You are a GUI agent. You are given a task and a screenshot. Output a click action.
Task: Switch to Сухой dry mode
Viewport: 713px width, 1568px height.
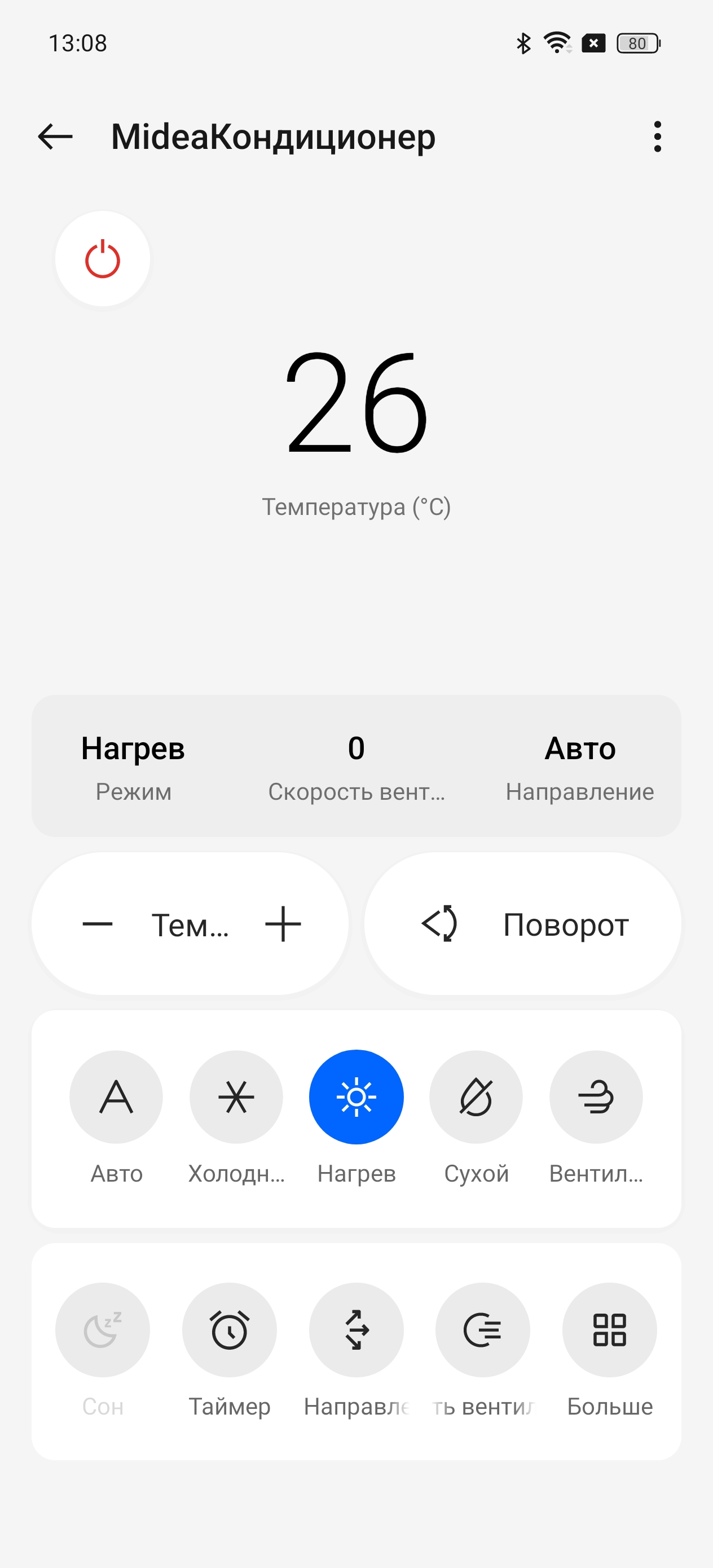[x=476, y=1097]
